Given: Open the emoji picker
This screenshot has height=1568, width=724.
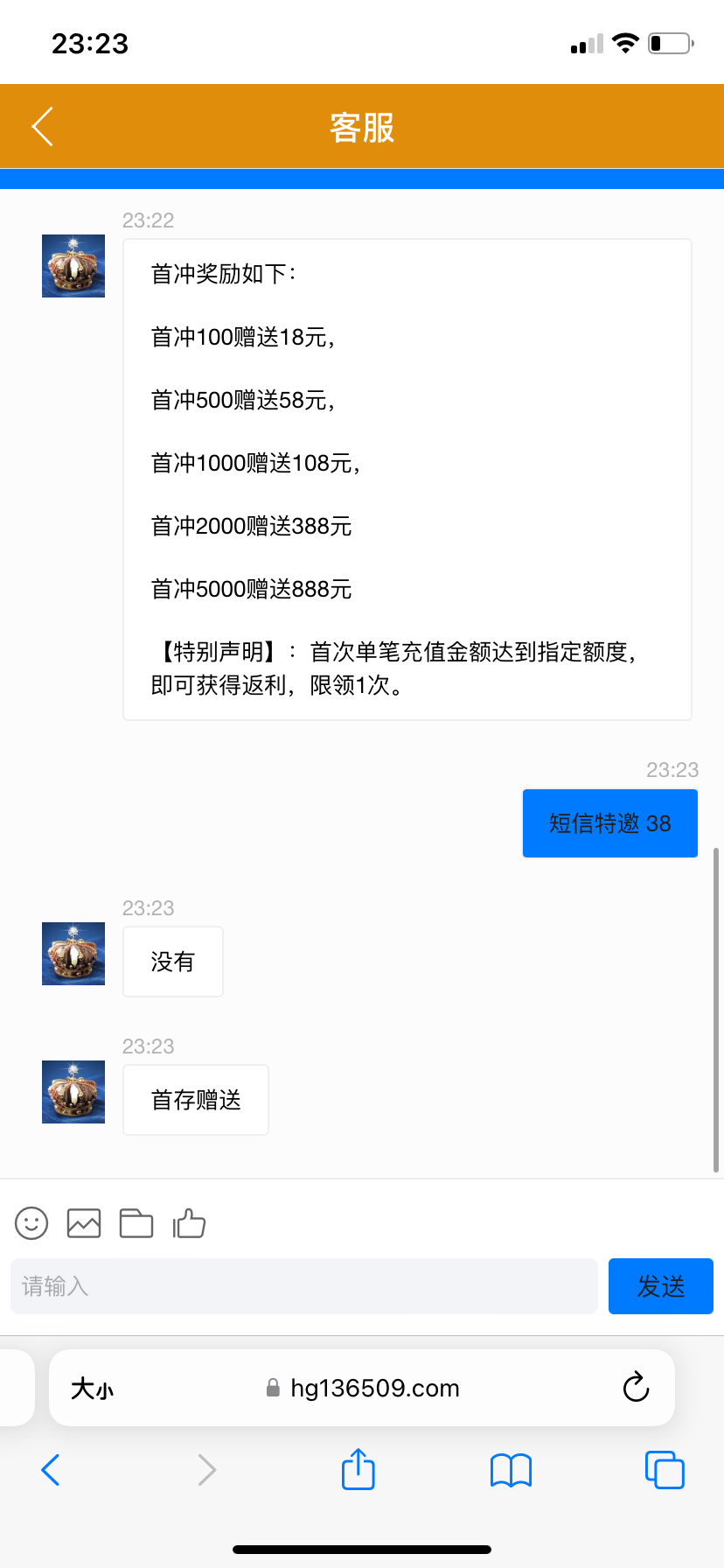Looking at the screenshot, I should point(31,1223).
